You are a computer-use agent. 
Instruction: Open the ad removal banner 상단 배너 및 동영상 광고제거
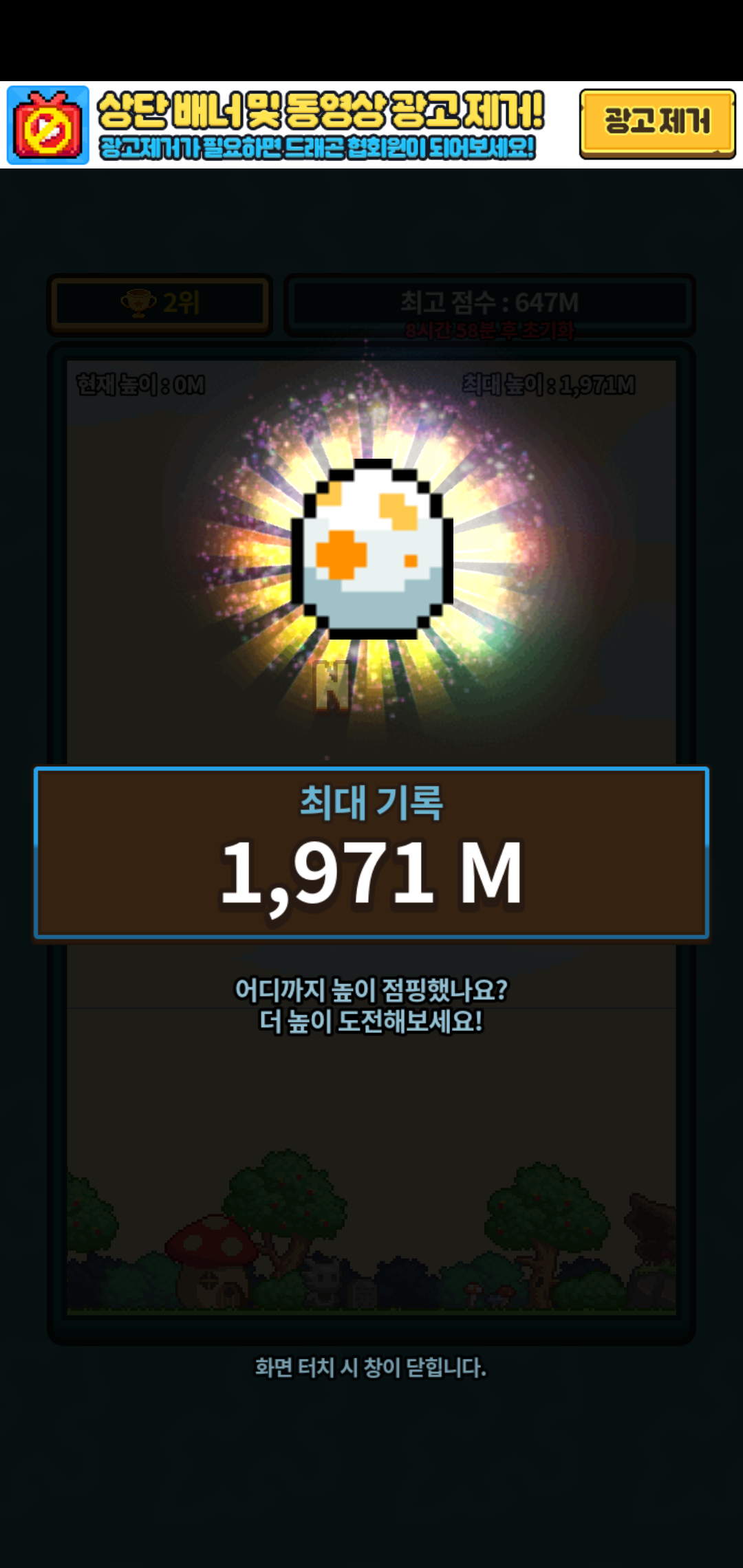click(x=320, y=125)
